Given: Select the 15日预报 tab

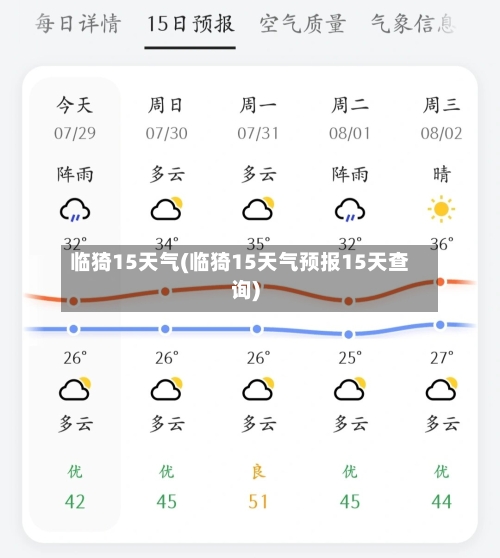Looking at the screenshot, I should click(190, 24).
